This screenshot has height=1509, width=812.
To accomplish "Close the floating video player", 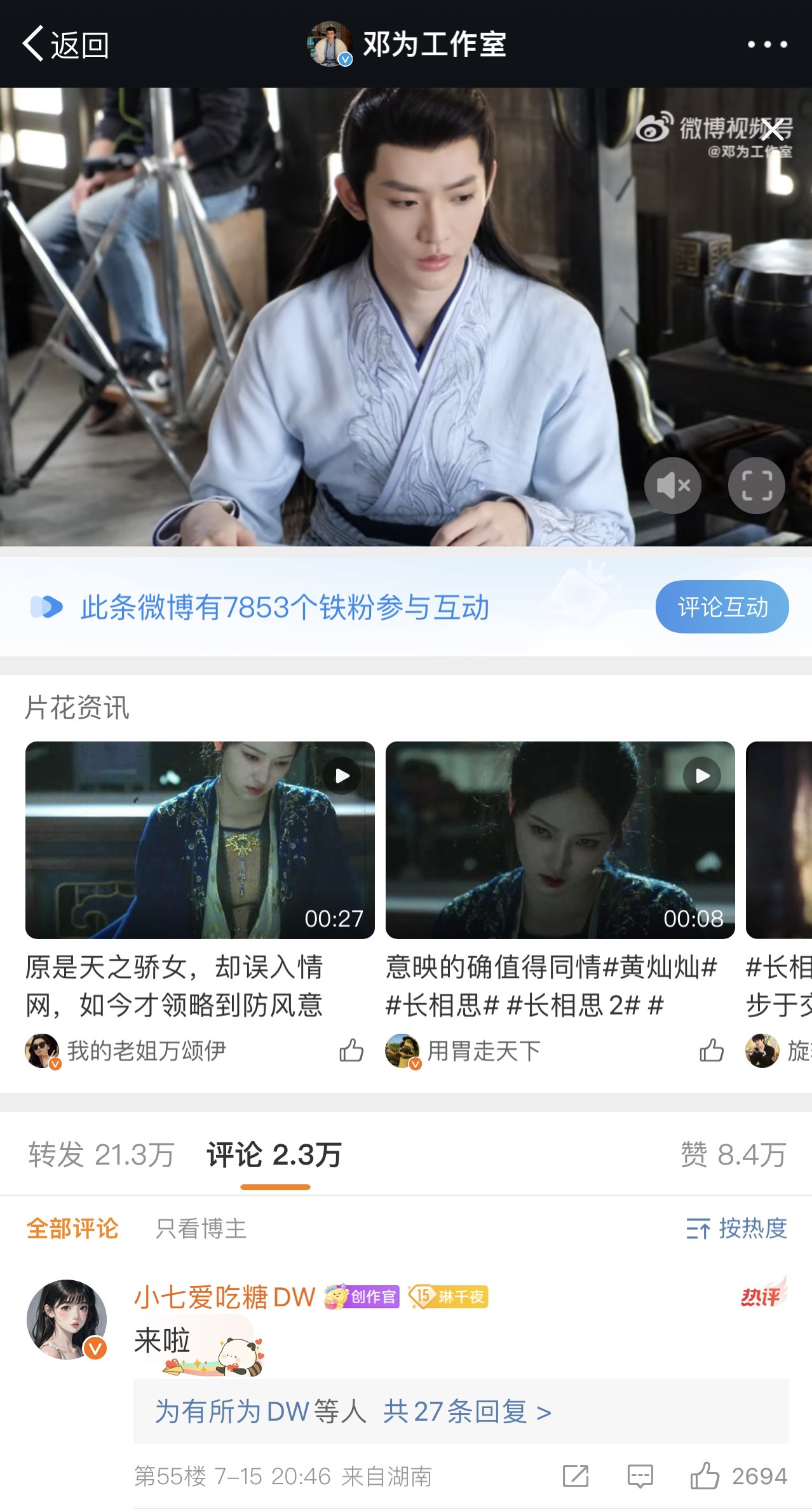I will 773,130.
